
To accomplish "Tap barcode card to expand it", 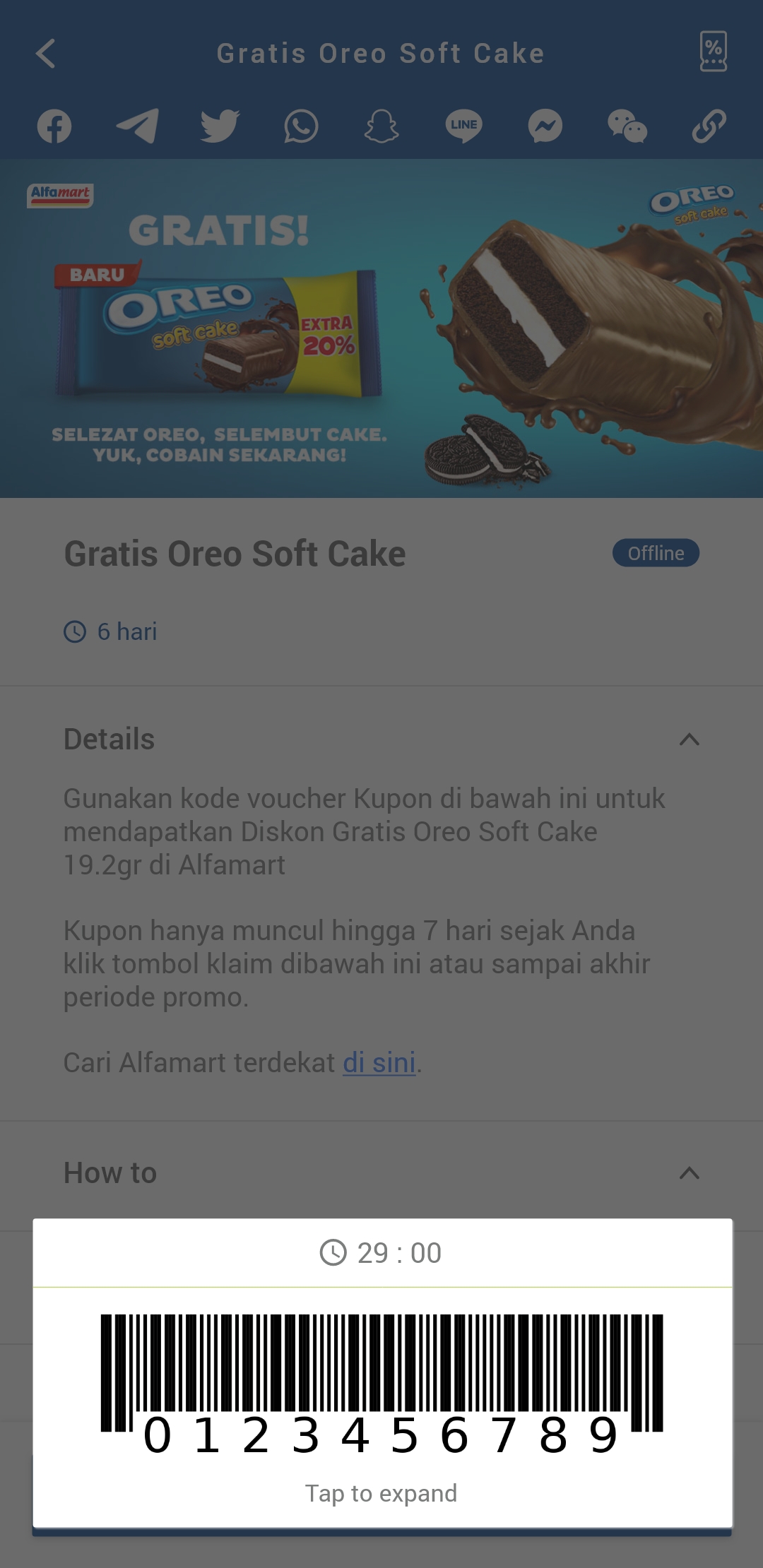I will coord(381,1384).
